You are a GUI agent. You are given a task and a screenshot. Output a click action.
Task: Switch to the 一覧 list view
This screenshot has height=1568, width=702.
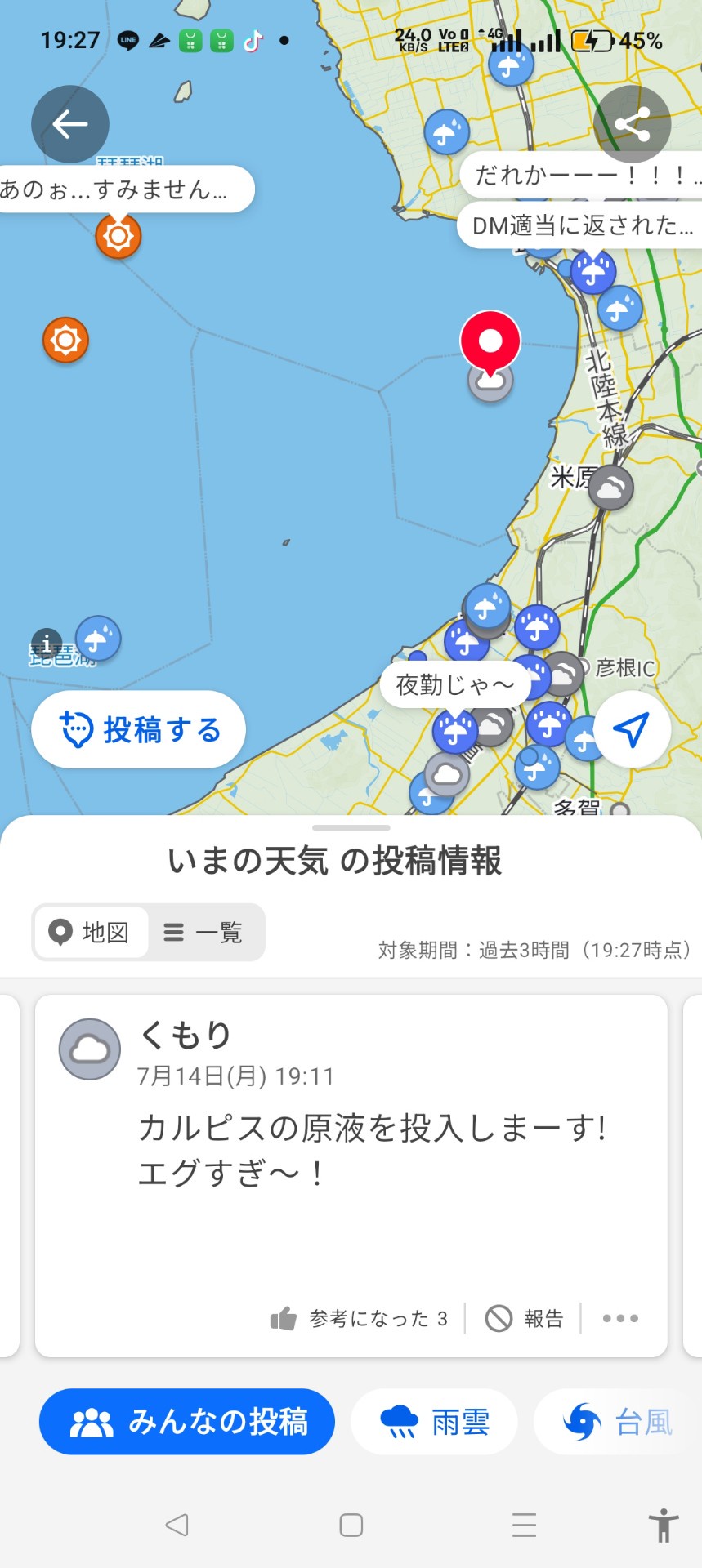pos(204,932)
